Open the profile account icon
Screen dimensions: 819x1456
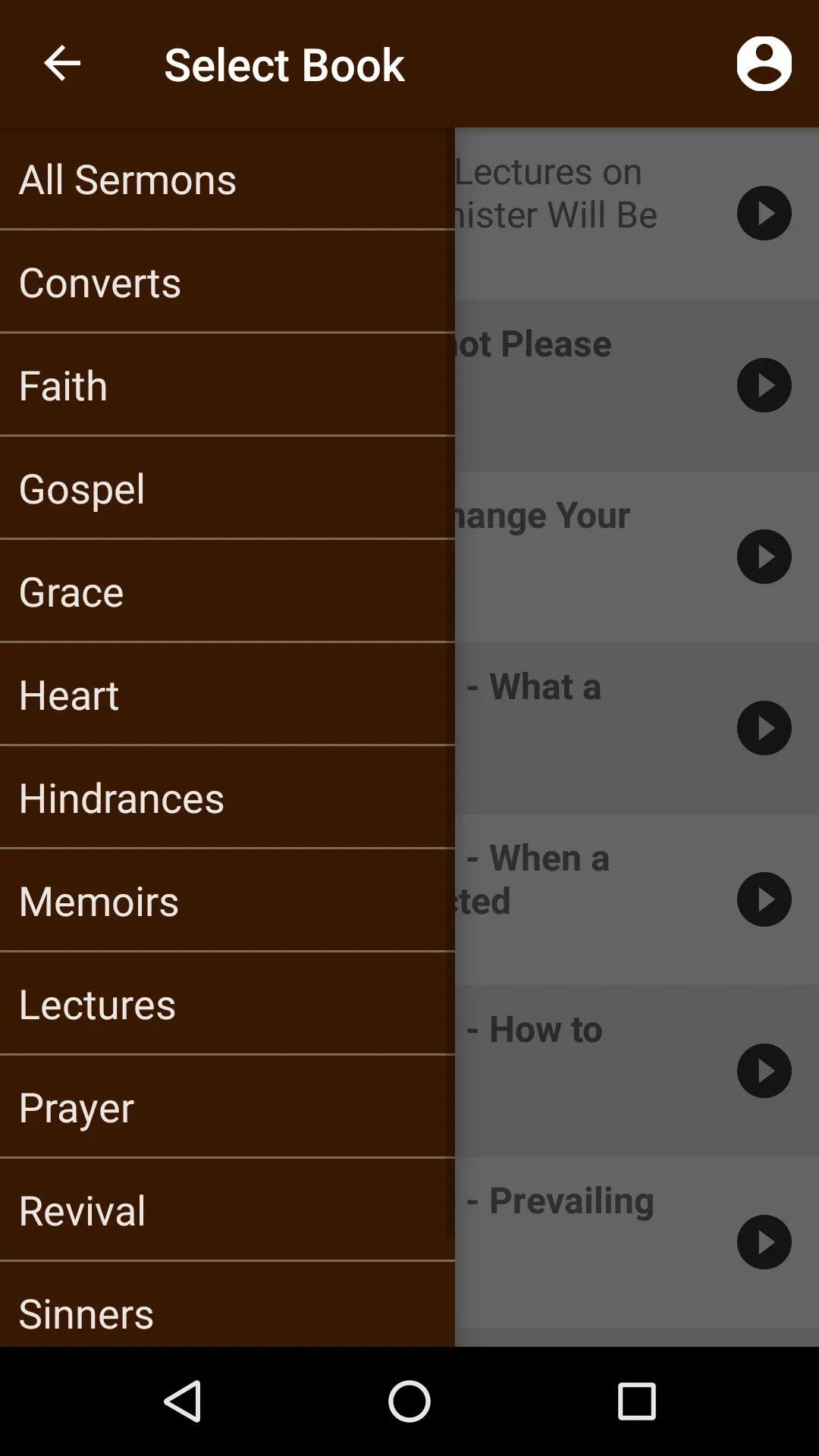point(764,64)
